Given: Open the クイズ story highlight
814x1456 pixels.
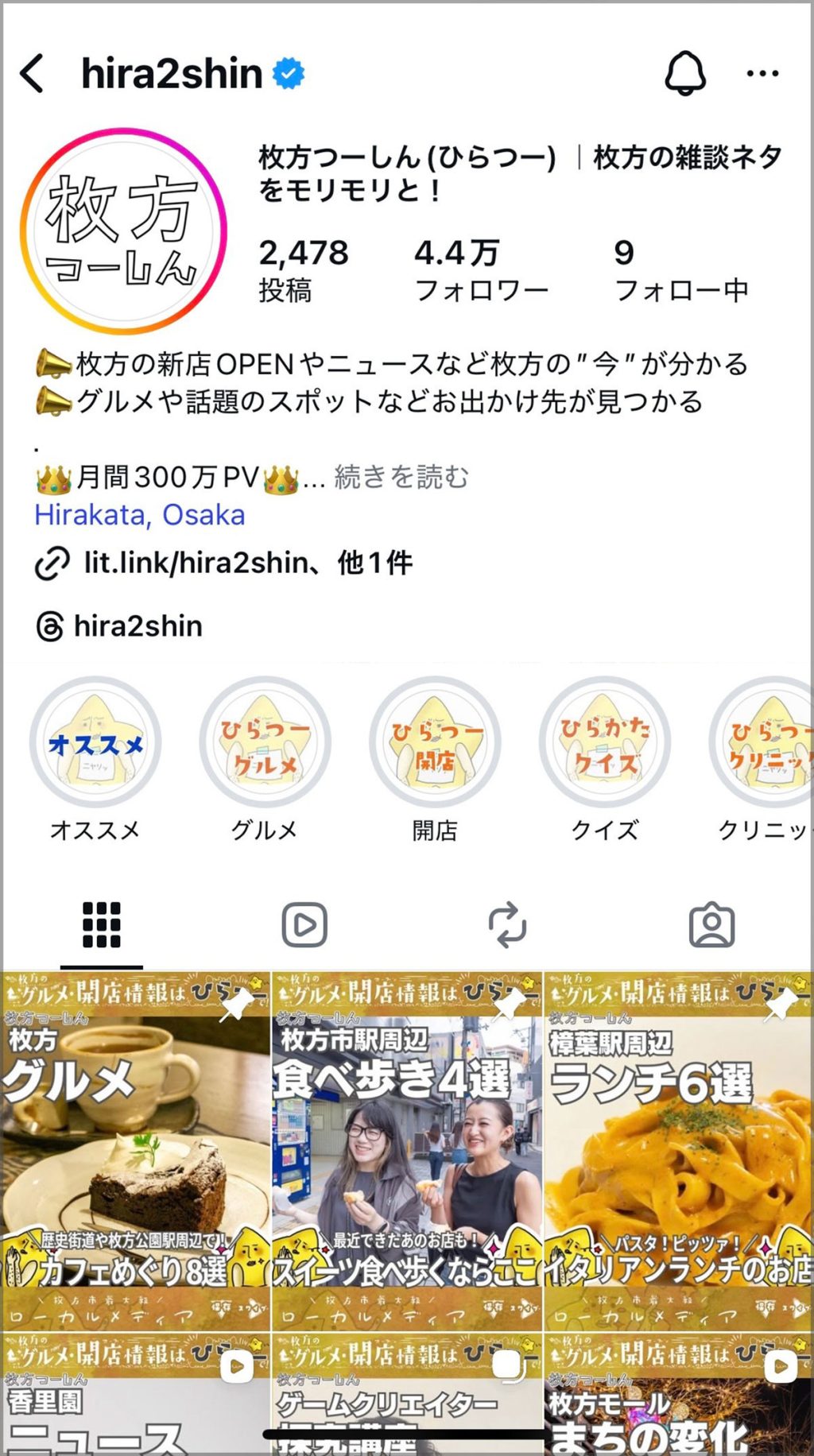Looking at the screenshot, I should pos(605,743).
